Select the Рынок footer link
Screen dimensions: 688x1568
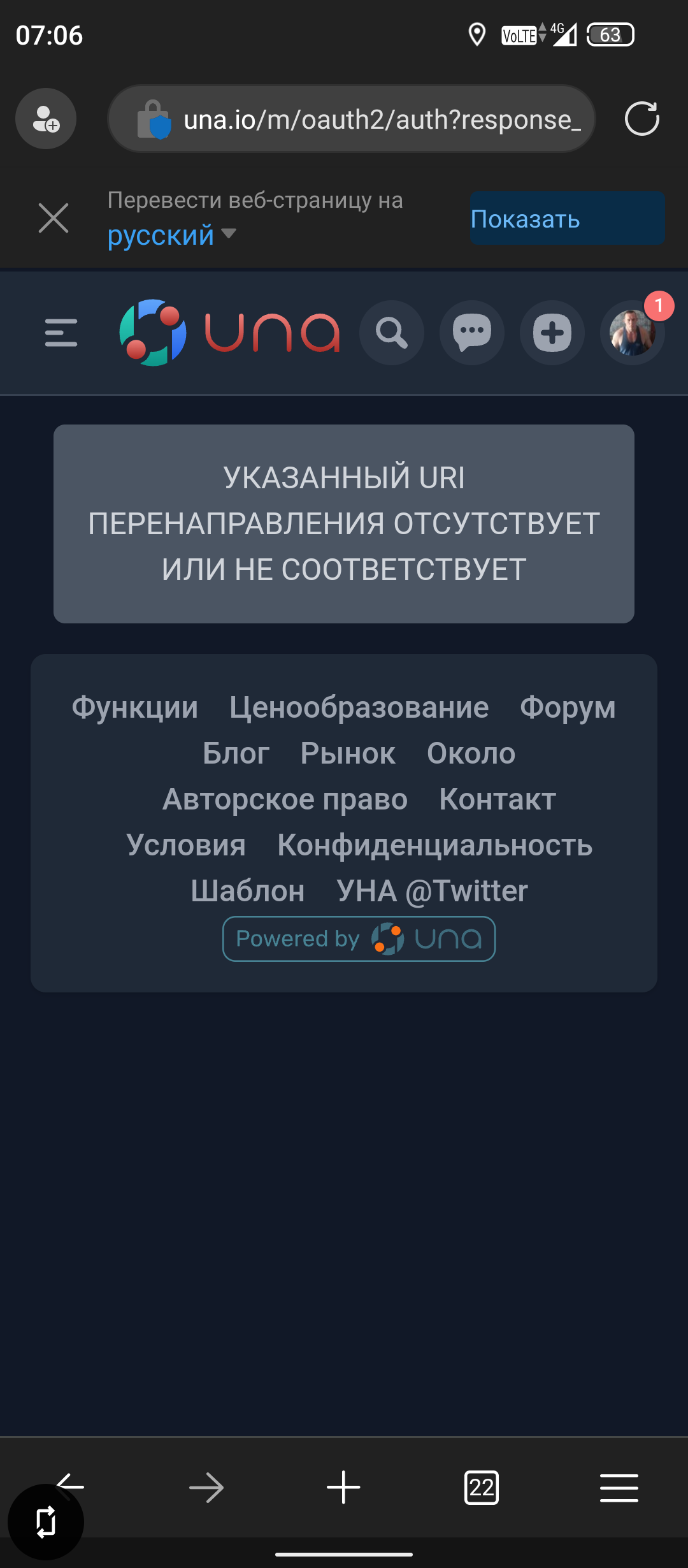[x=348, y=753]
